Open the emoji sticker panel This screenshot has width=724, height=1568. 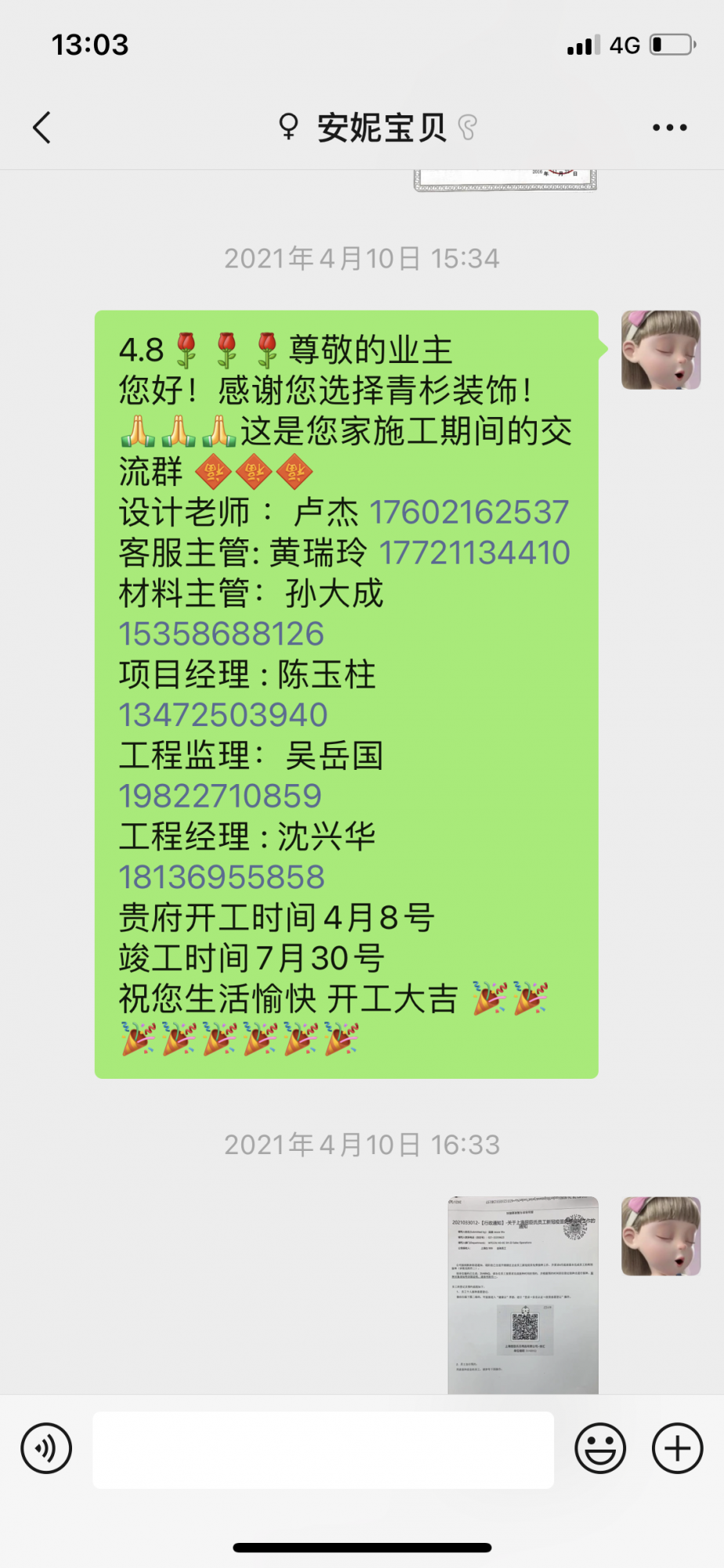pyautogui.click(x=600, y=1448)
